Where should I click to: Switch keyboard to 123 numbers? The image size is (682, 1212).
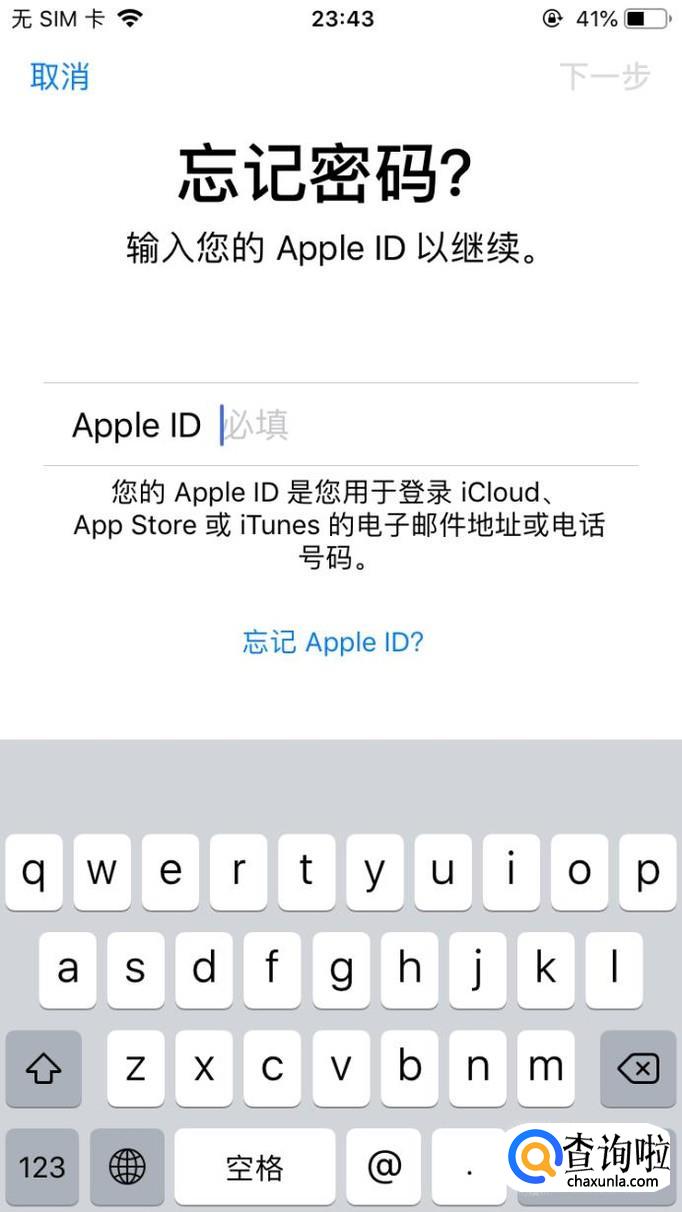click(42, 1166)
